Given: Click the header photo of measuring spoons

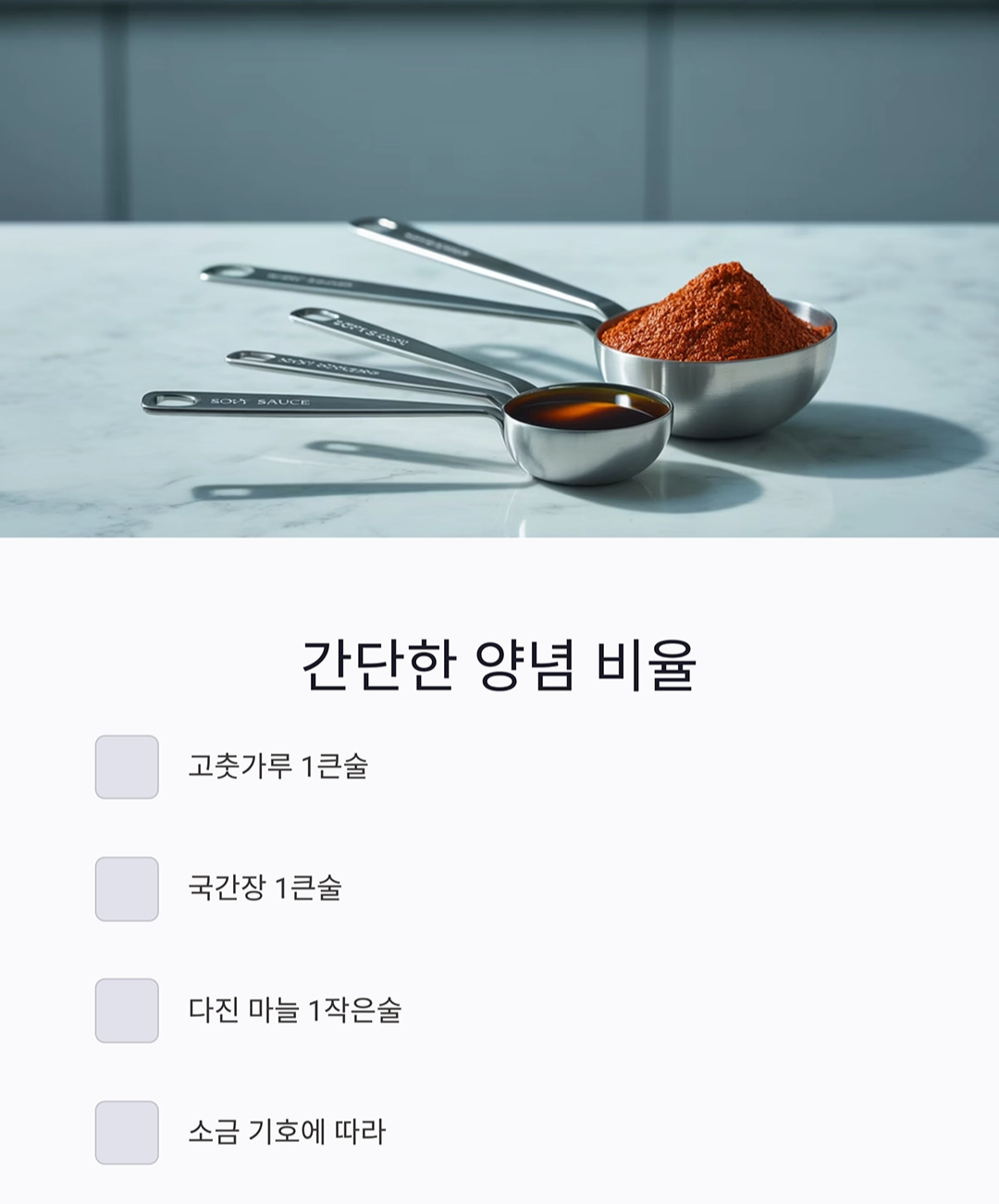Looking at the screenshot, I should (x=499, y=268).
